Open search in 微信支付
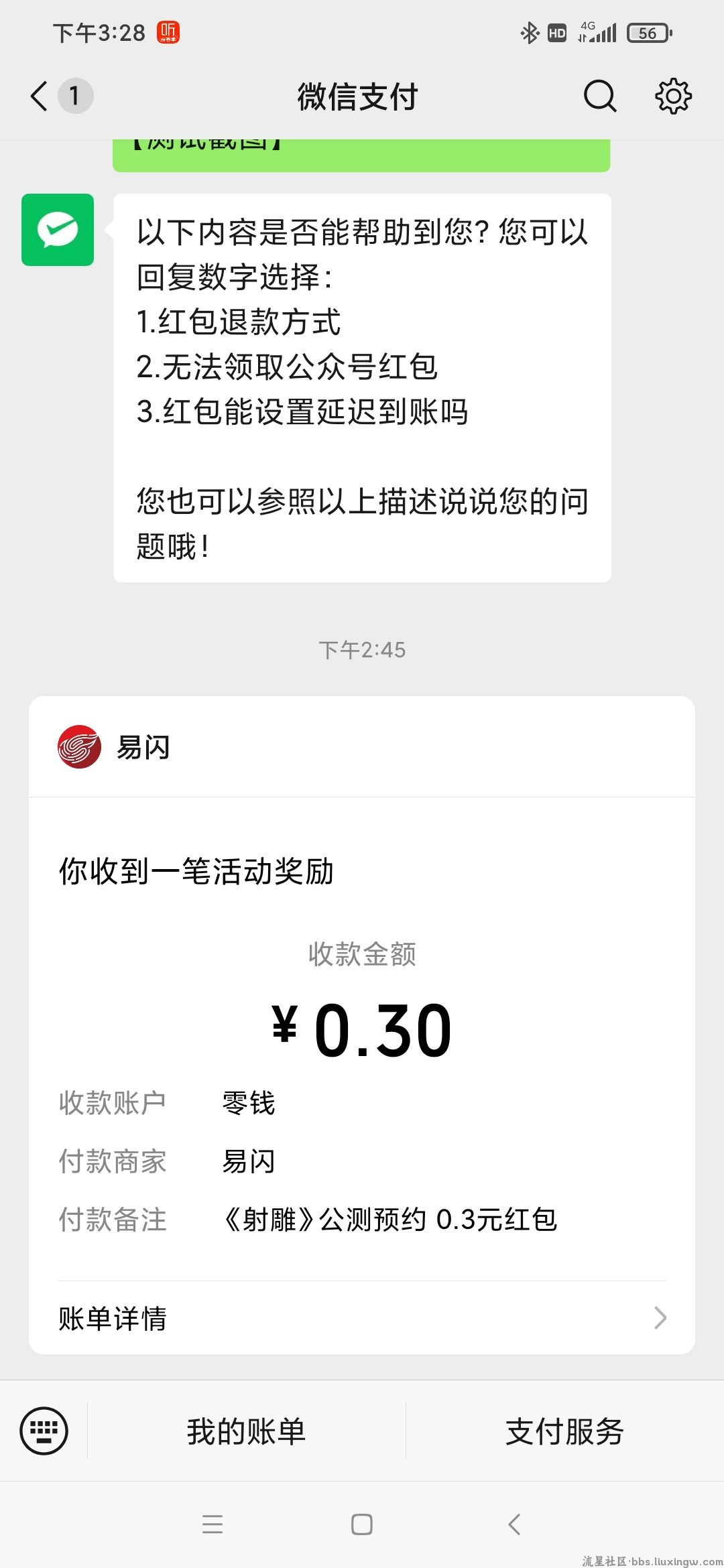Image resolution: width=724 pixels, height=1568 pixels. pyautogui.click(x=599, y=96)
